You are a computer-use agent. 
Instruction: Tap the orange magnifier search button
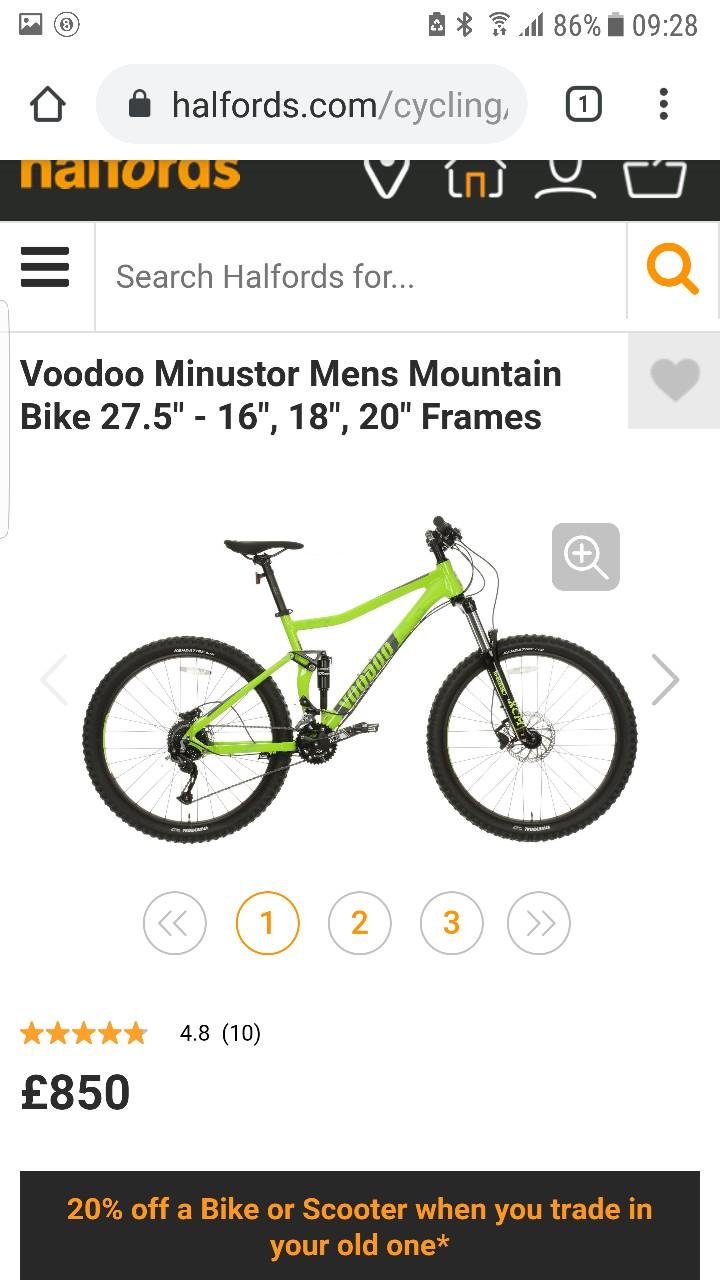tap(672, 270)
